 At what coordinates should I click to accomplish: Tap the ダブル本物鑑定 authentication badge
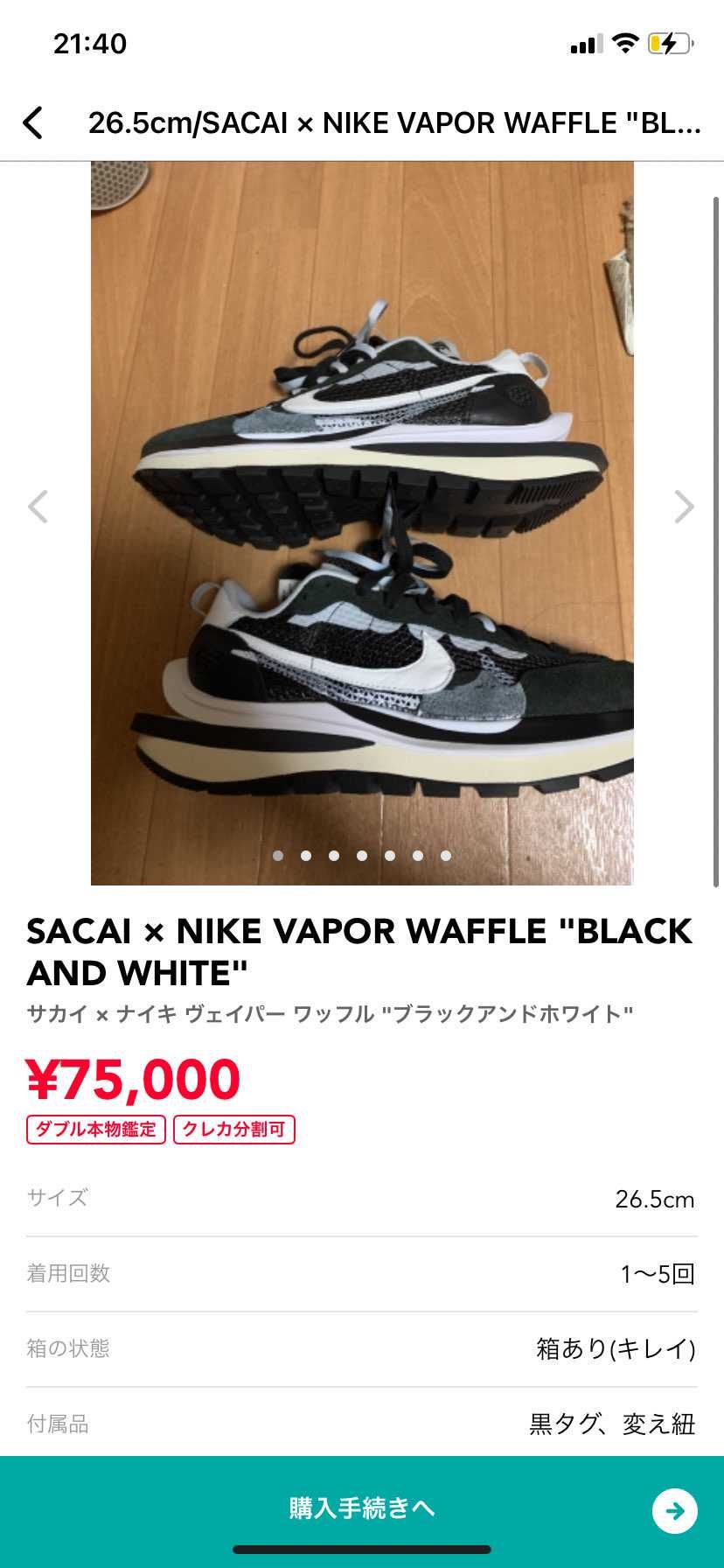click(x=94, y=1130)
